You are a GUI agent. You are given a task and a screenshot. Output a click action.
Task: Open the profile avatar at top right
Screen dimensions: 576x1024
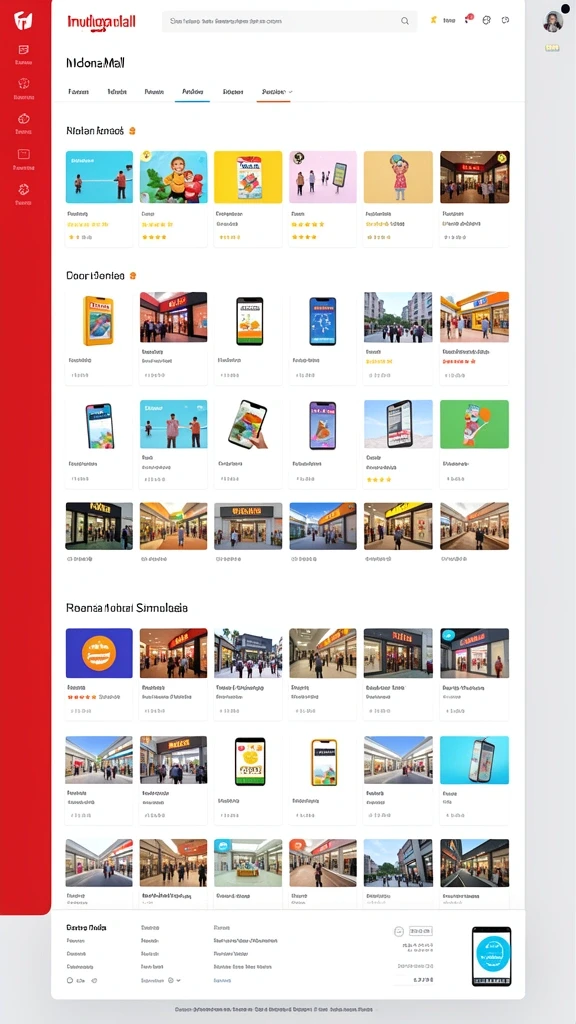552,22
